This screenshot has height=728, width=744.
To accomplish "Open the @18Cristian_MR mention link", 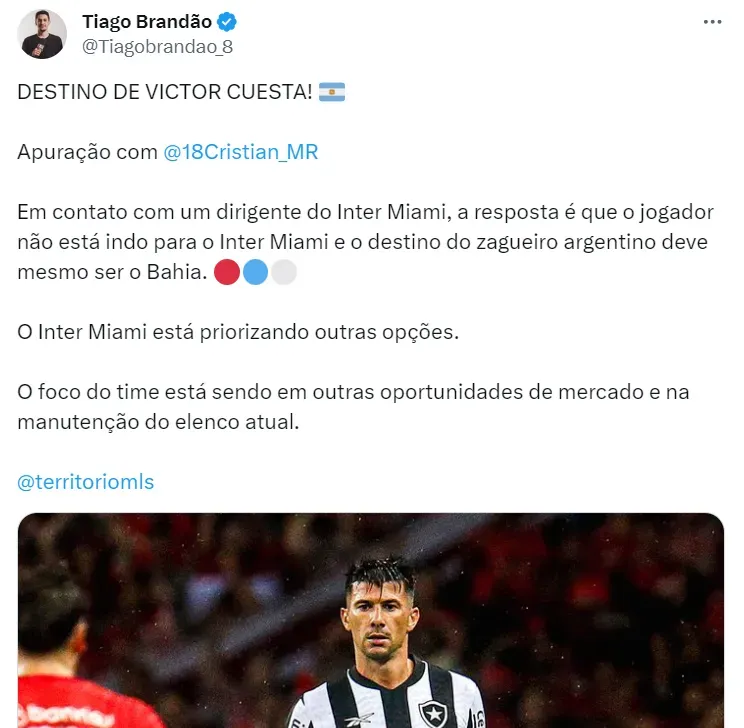I will pos(240,152).
